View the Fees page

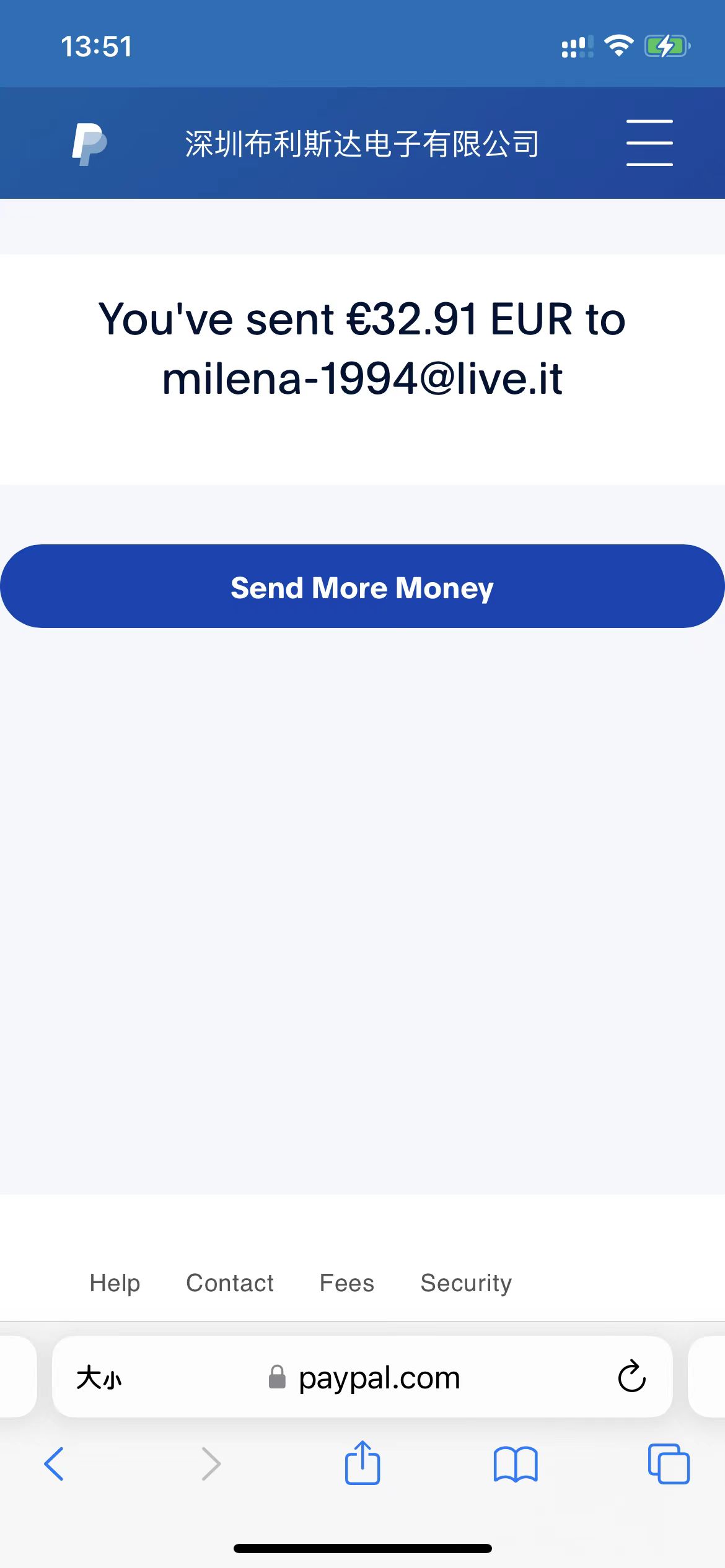click(x=346, y=1283)
